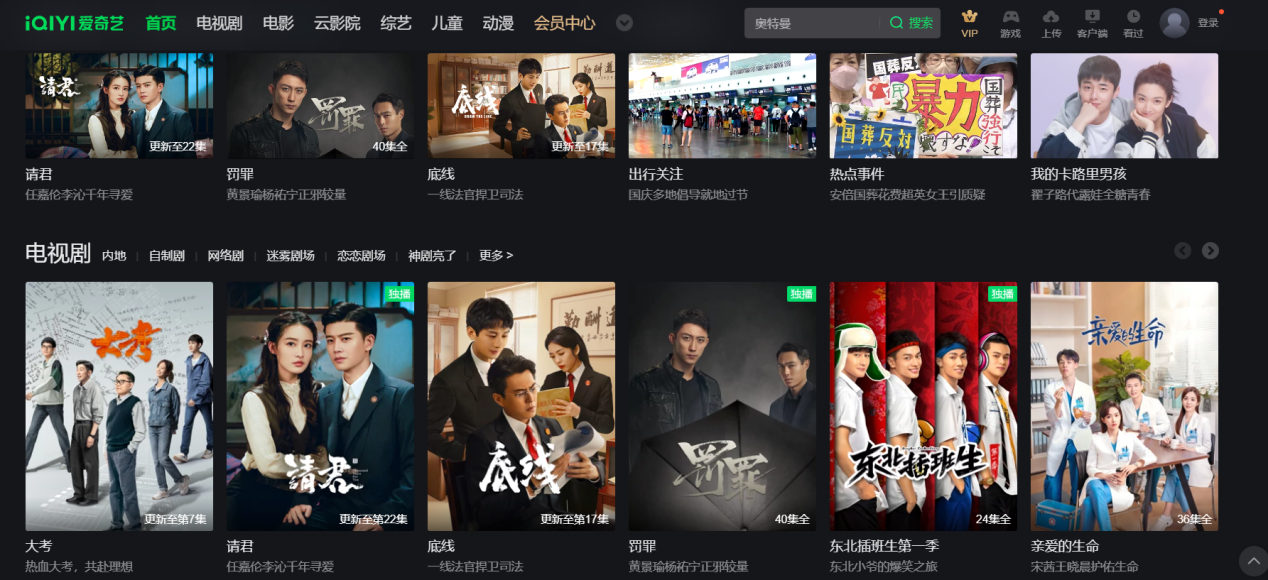The width and height of the screenshot is (1268, 580).
Task: Show next page of 电视剧 carousel
Action: pyautogui.click(x=1210, y=251)
